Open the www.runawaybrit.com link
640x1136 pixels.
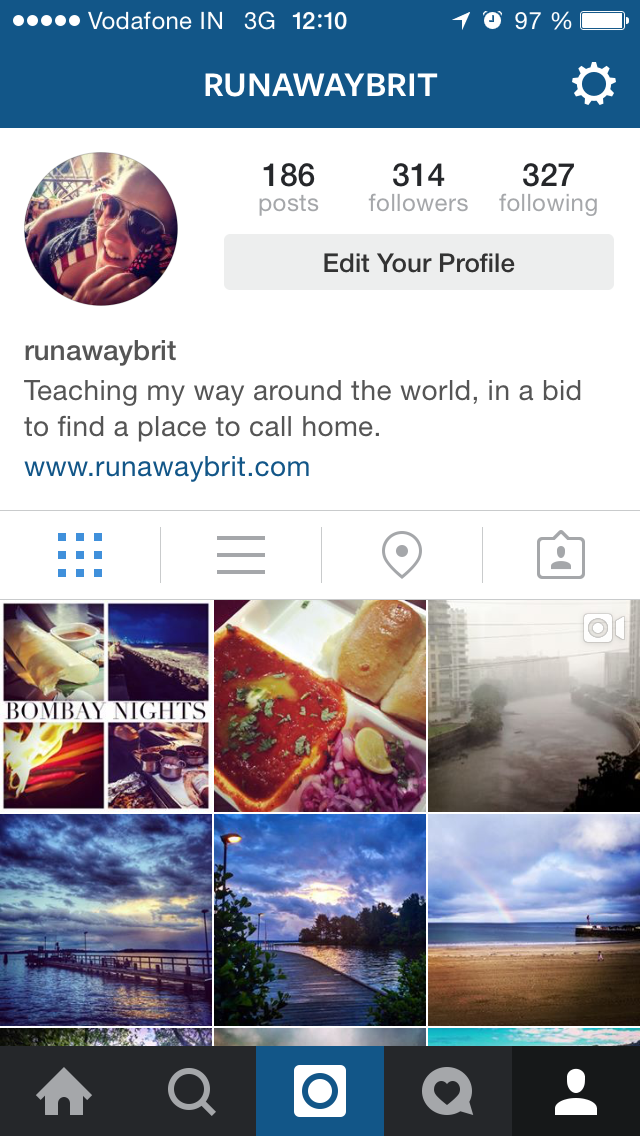click(167, 467)
